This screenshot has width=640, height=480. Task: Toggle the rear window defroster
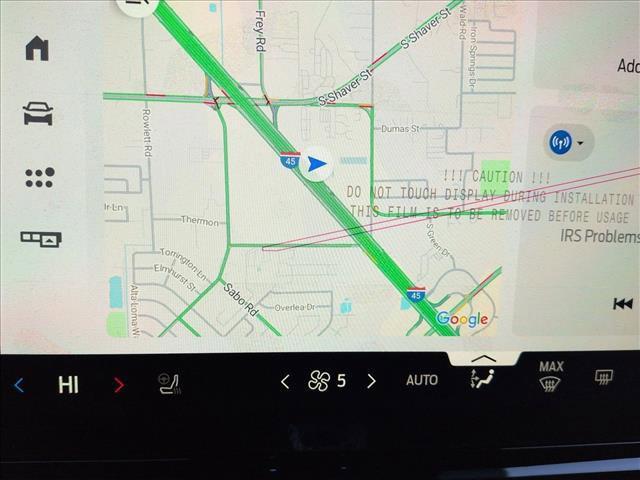(603, 377)
